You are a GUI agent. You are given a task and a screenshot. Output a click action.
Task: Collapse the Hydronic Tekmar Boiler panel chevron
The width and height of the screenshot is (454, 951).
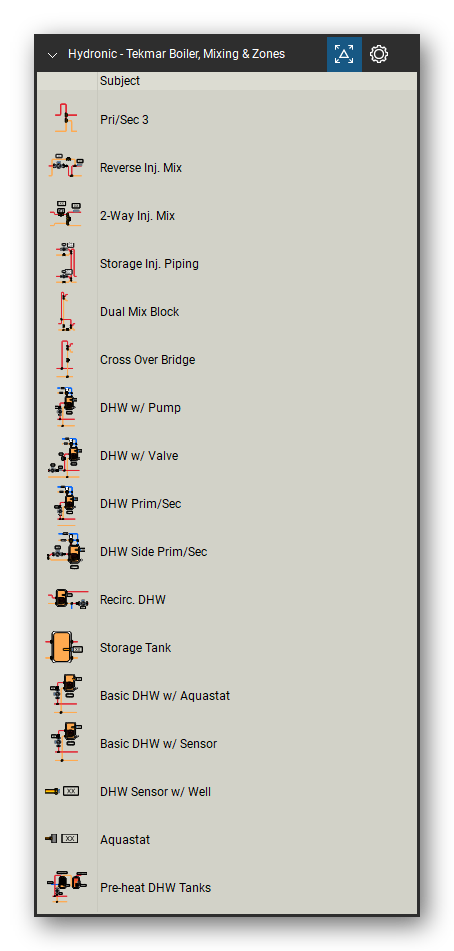pos(53,55)
